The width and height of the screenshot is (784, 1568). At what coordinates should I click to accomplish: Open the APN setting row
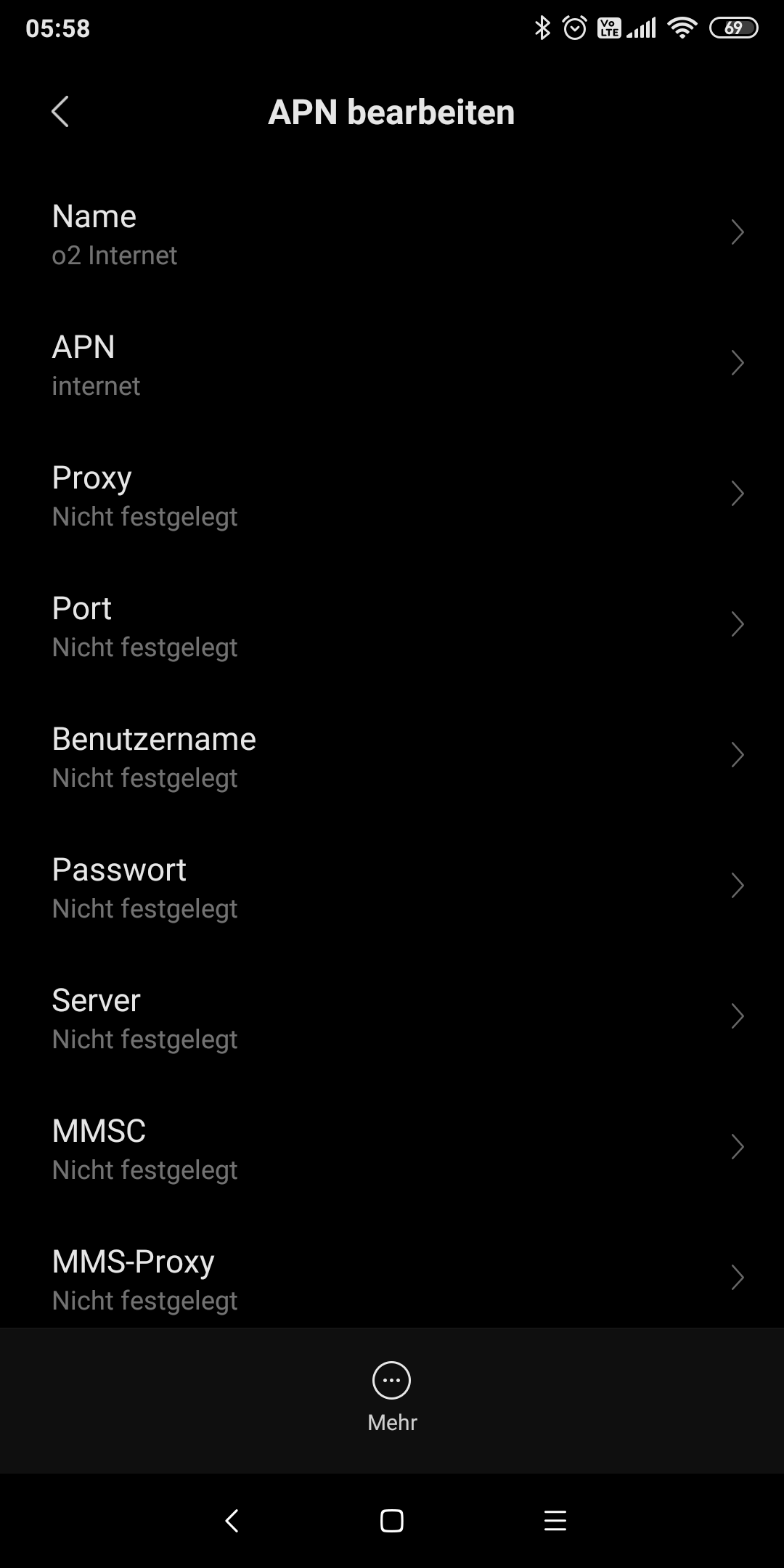392,364
